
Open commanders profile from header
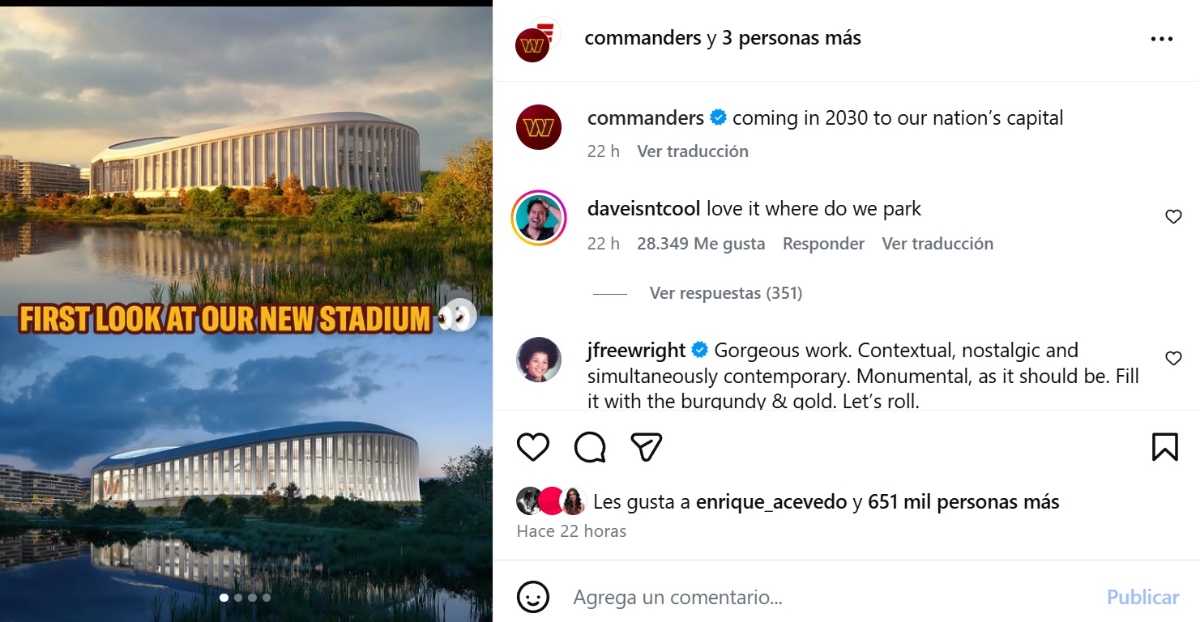tap(642, 38)
